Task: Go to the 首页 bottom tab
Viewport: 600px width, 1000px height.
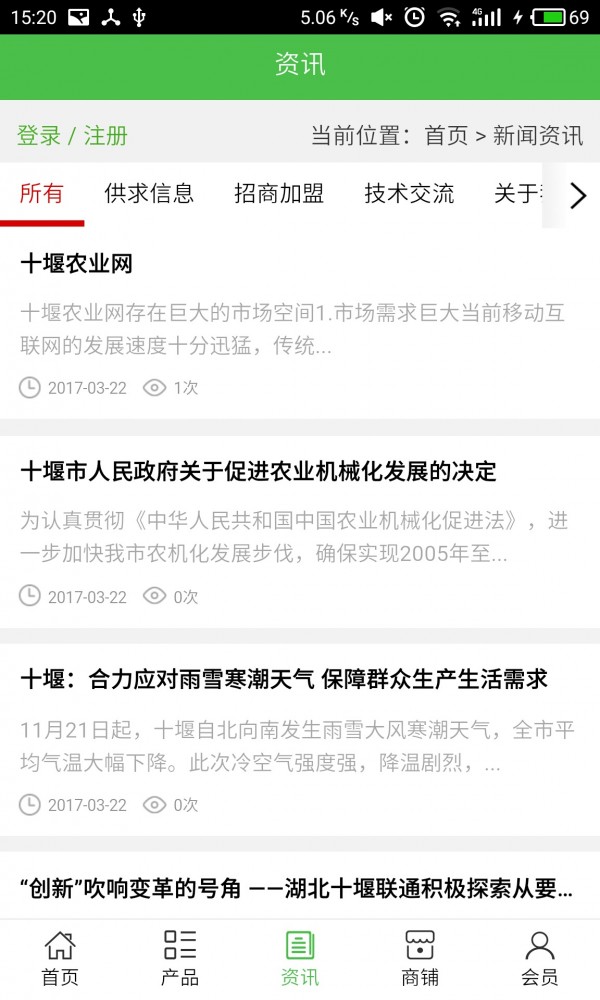Action: (x=60, y=958)
